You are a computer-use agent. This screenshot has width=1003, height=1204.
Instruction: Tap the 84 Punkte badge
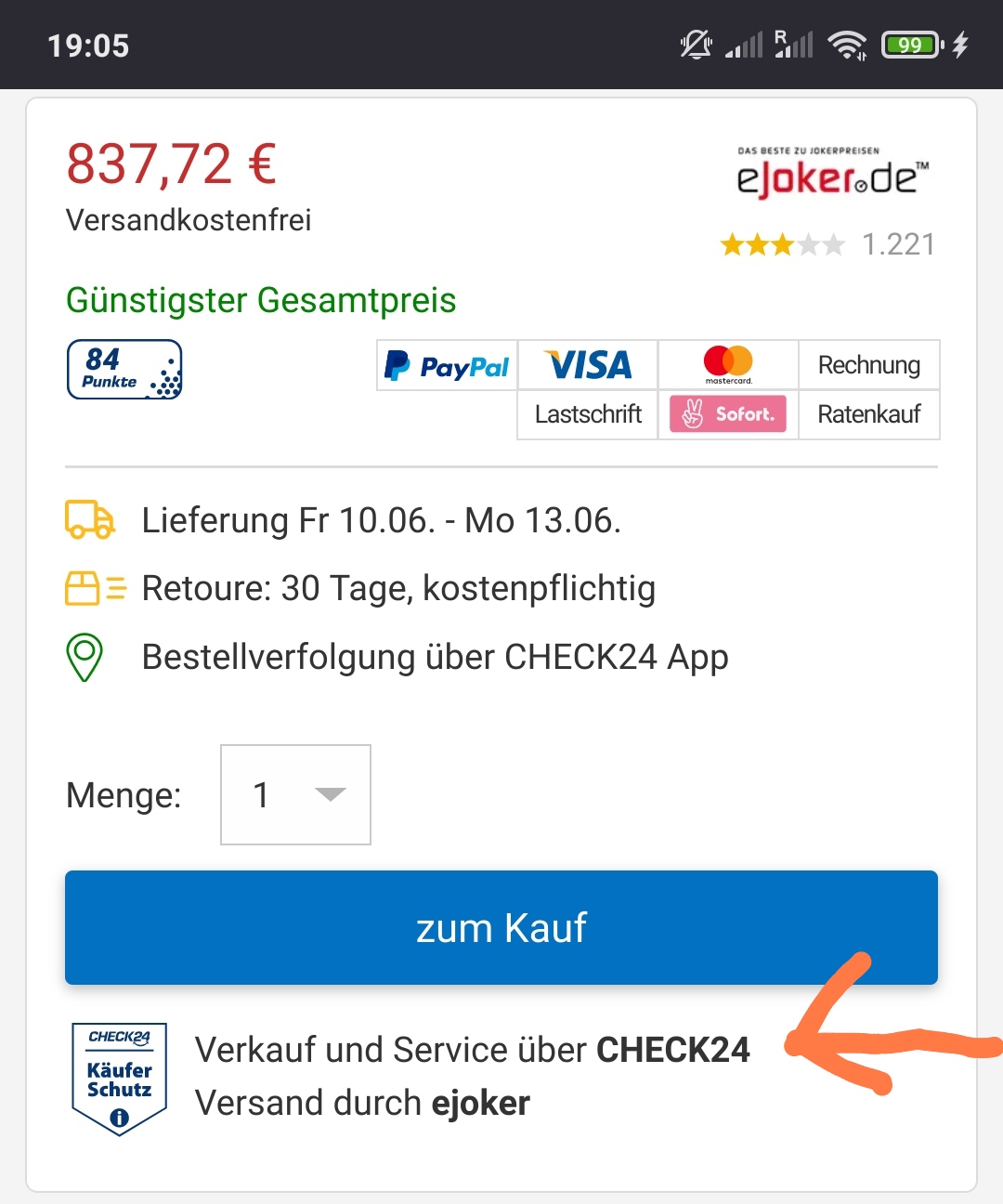coord(124,370)
